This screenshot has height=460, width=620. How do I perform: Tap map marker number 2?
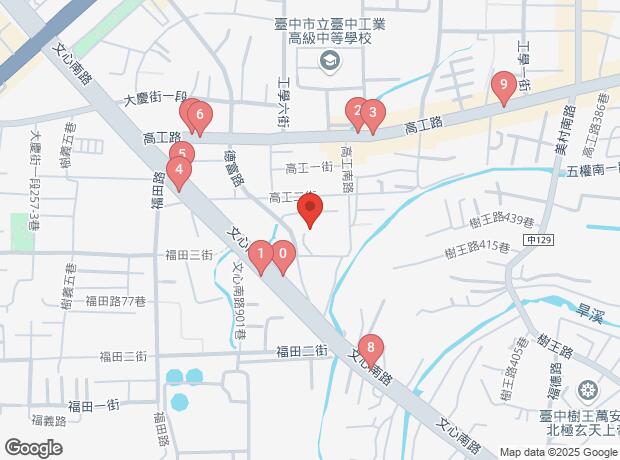click(355, 111)
